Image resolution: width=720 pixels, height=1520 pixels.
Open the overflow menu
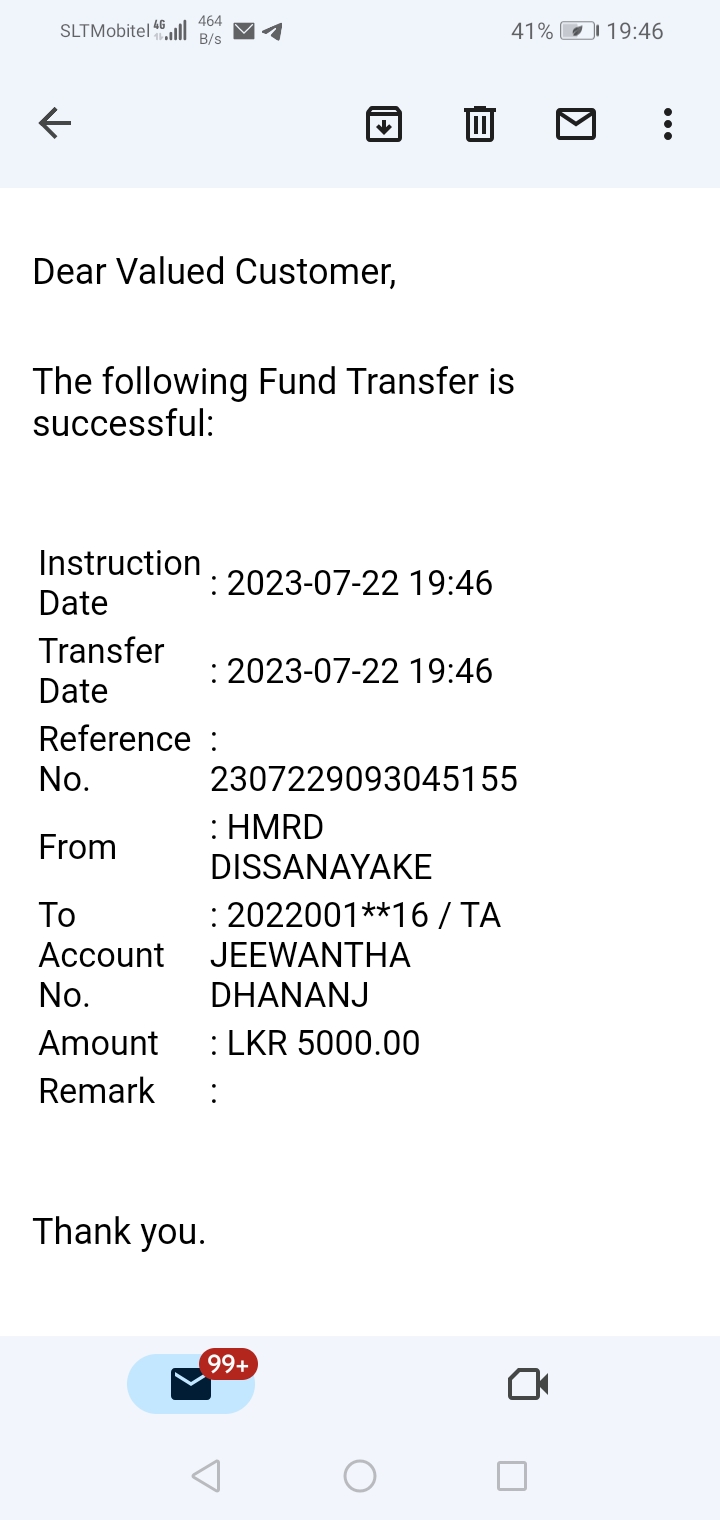pos(667,124)
